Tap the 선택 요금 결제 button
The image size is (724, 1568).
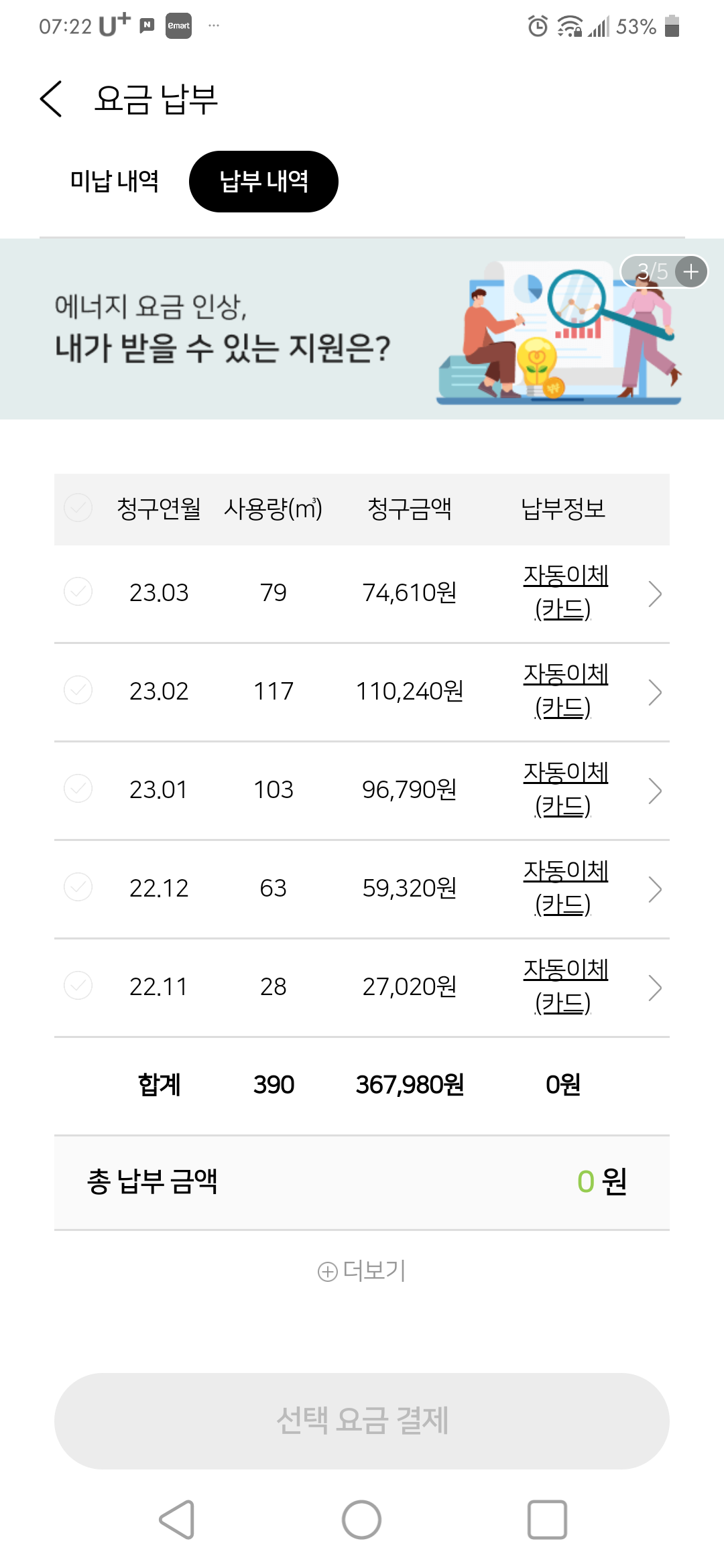362,1421
